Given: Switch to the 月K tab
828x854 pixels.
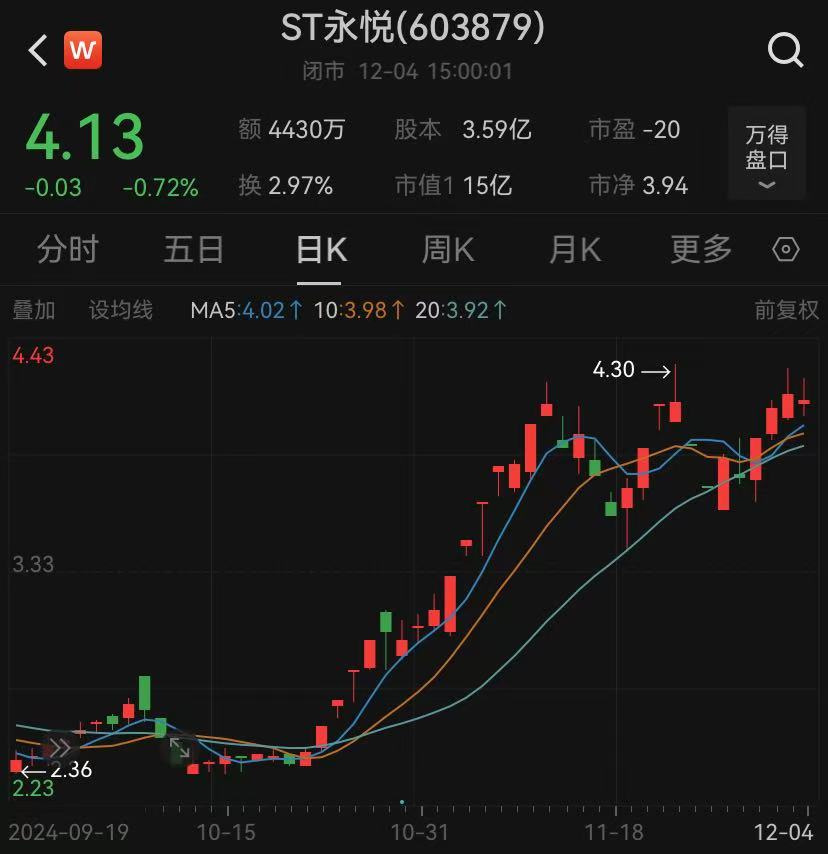Looking at the screenshot, I should click(x=575, y=249).
